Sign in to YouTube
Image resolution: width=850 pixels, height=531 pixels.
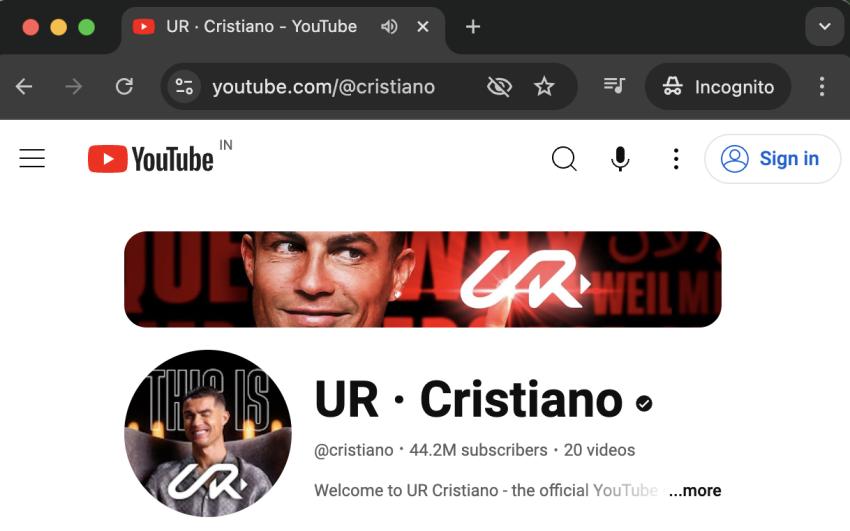(x=772, y=158)
